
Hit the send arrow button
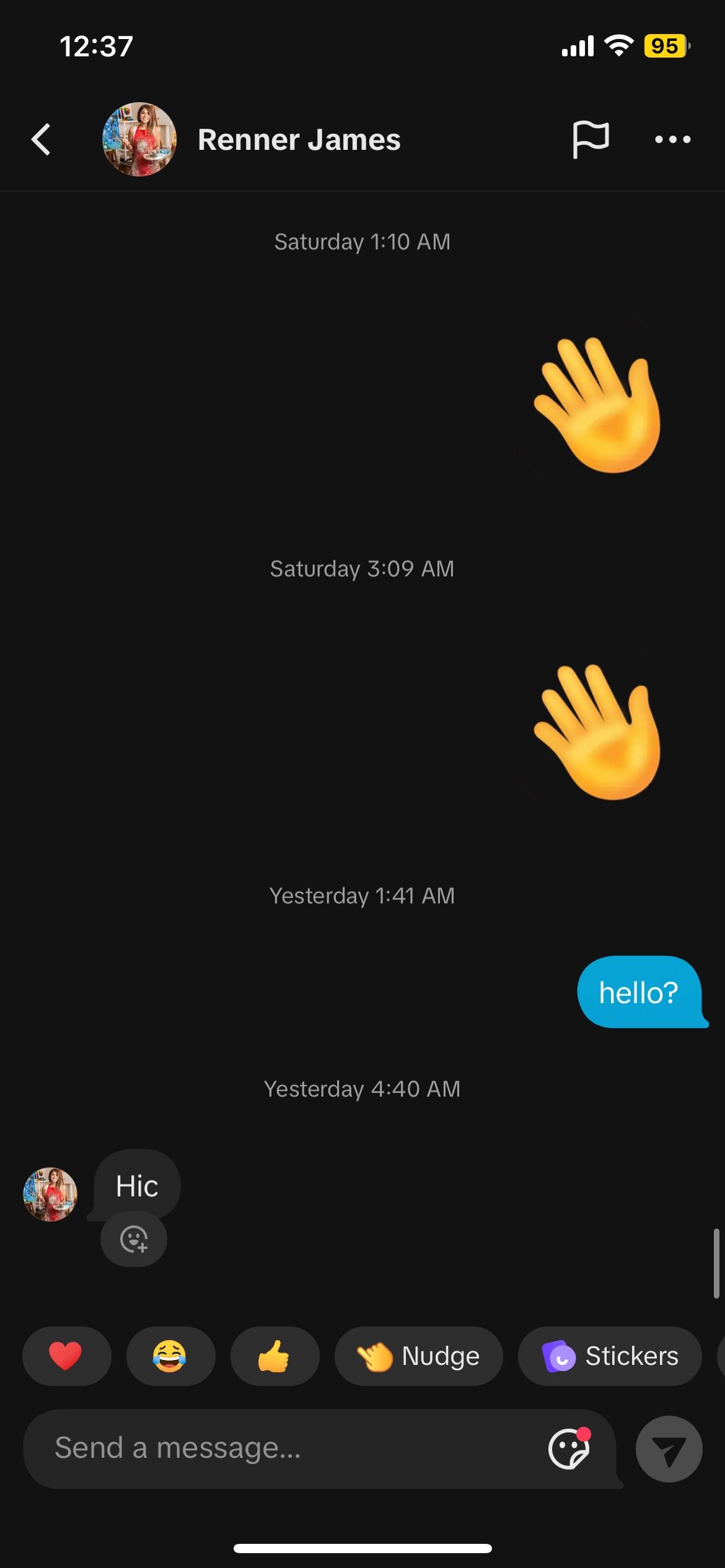[669, 1448]
